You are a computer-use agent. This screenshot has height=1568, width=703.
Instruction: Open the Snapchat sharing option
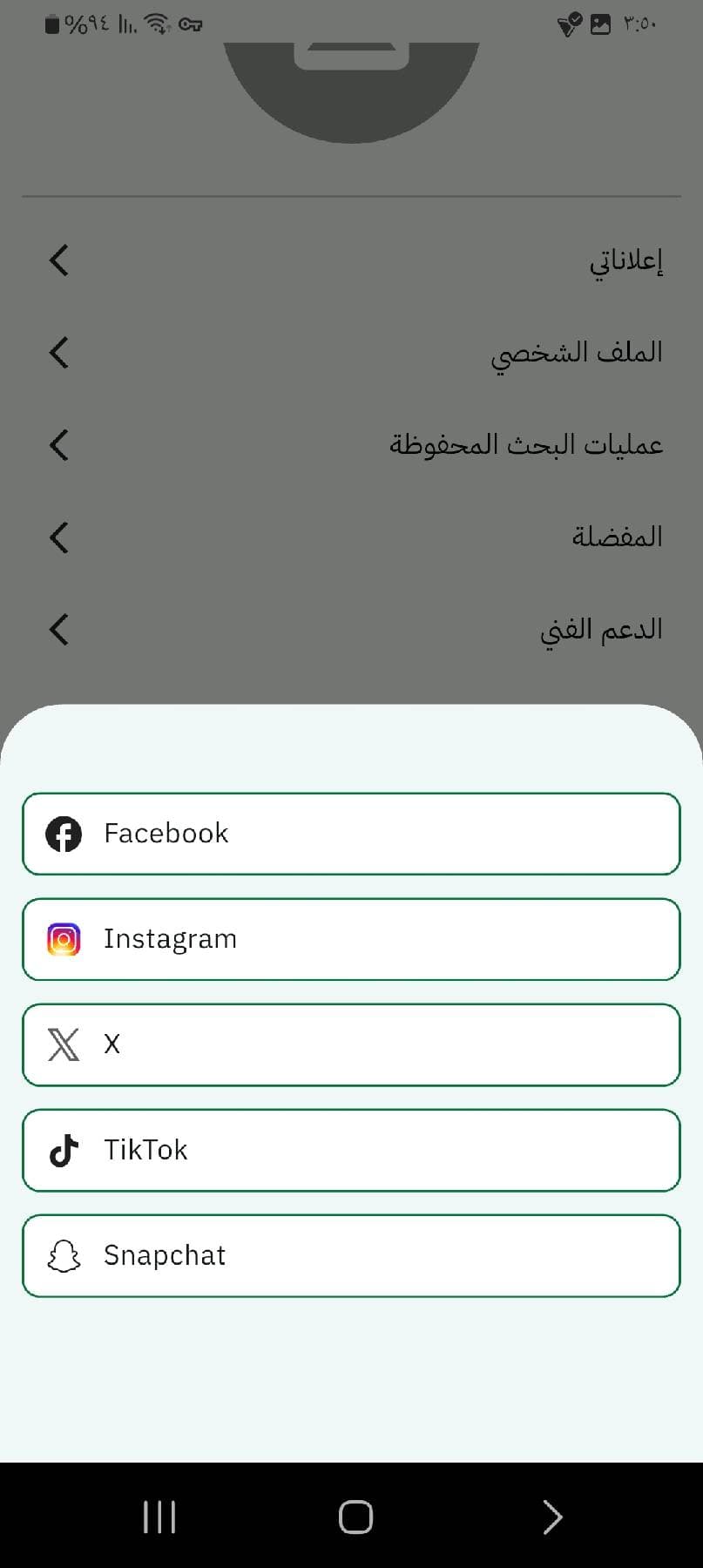coord(351,1255)
